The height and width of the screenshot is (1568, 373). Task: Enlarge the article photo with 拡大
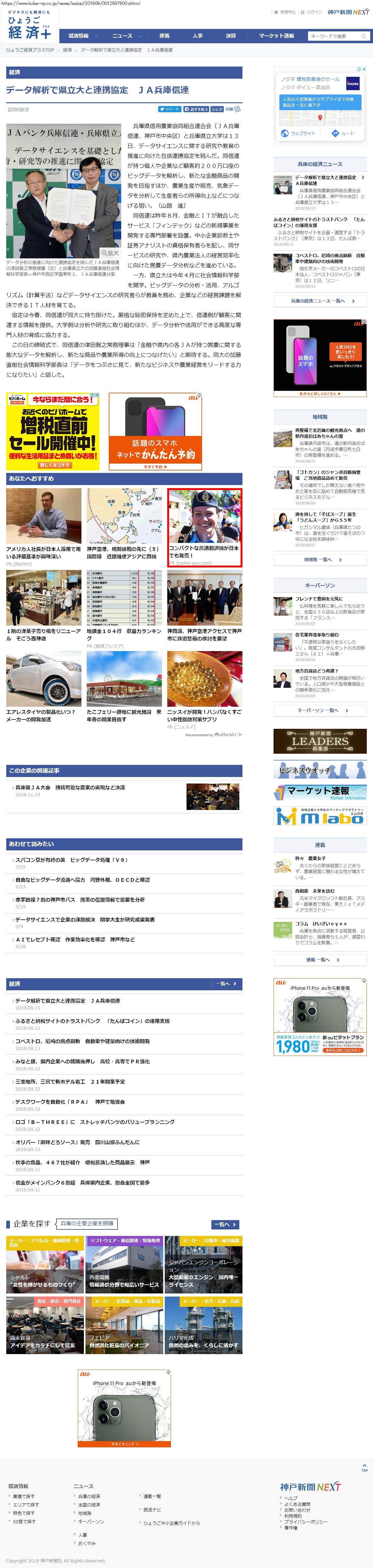pos(110,252)
